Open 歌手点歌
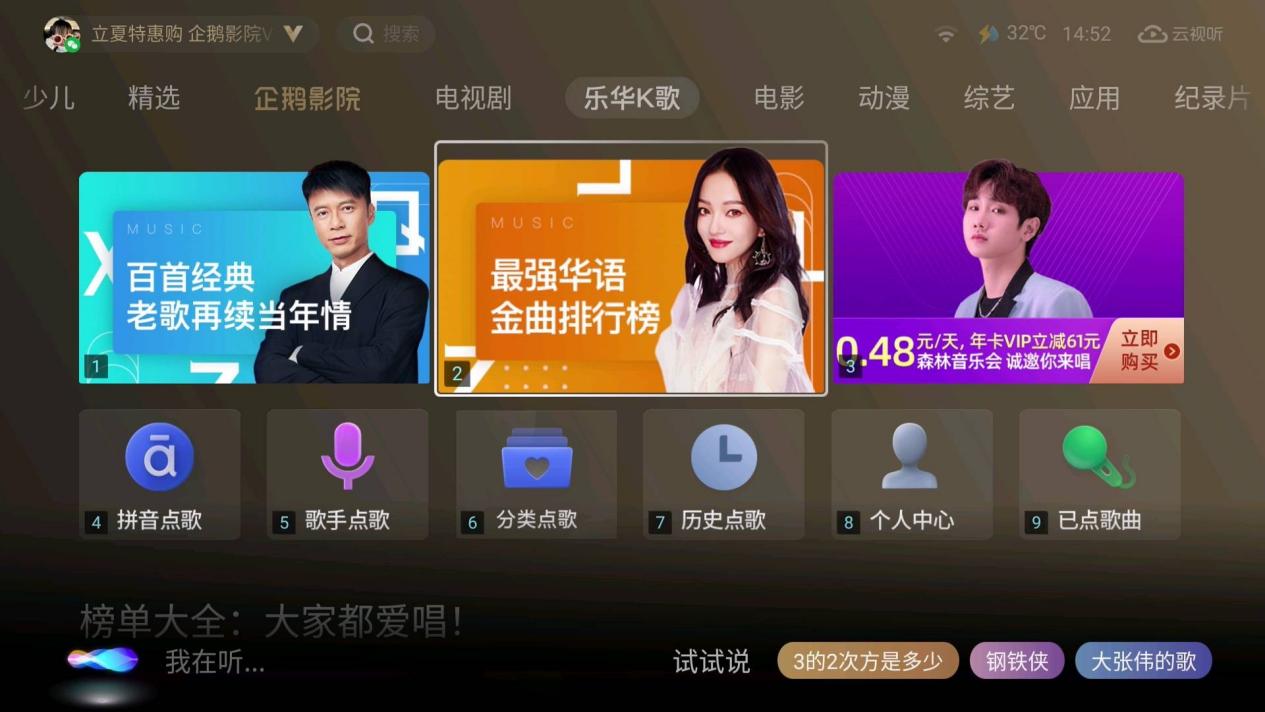Viewport: 1265px width, 712px height. click(347, 474)
